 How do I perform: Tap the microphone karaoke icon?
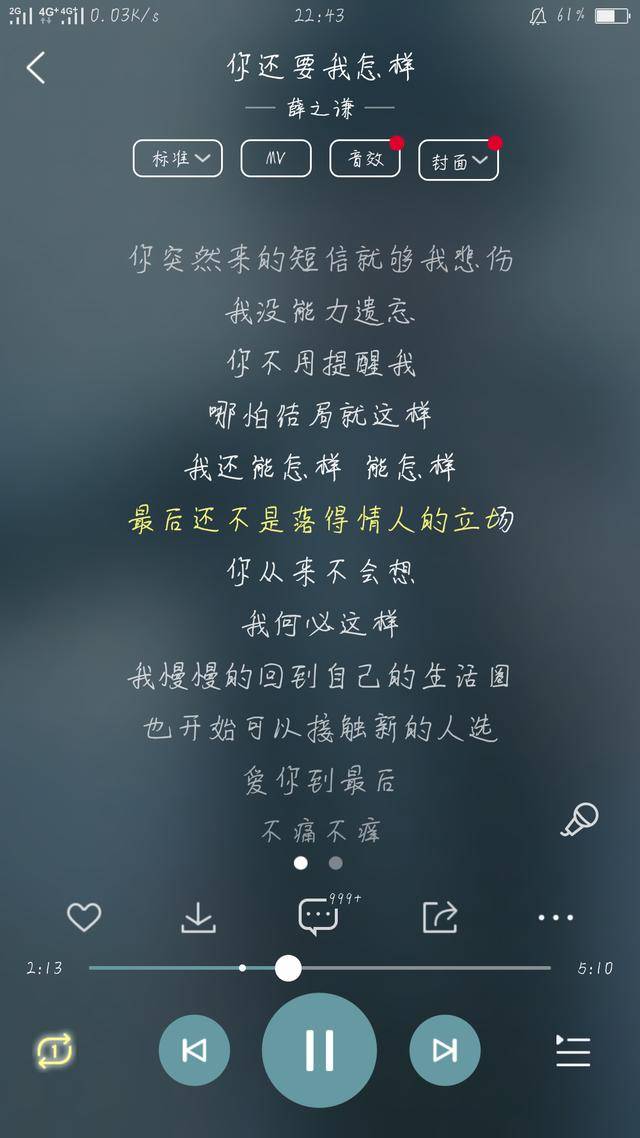[579, 820]
